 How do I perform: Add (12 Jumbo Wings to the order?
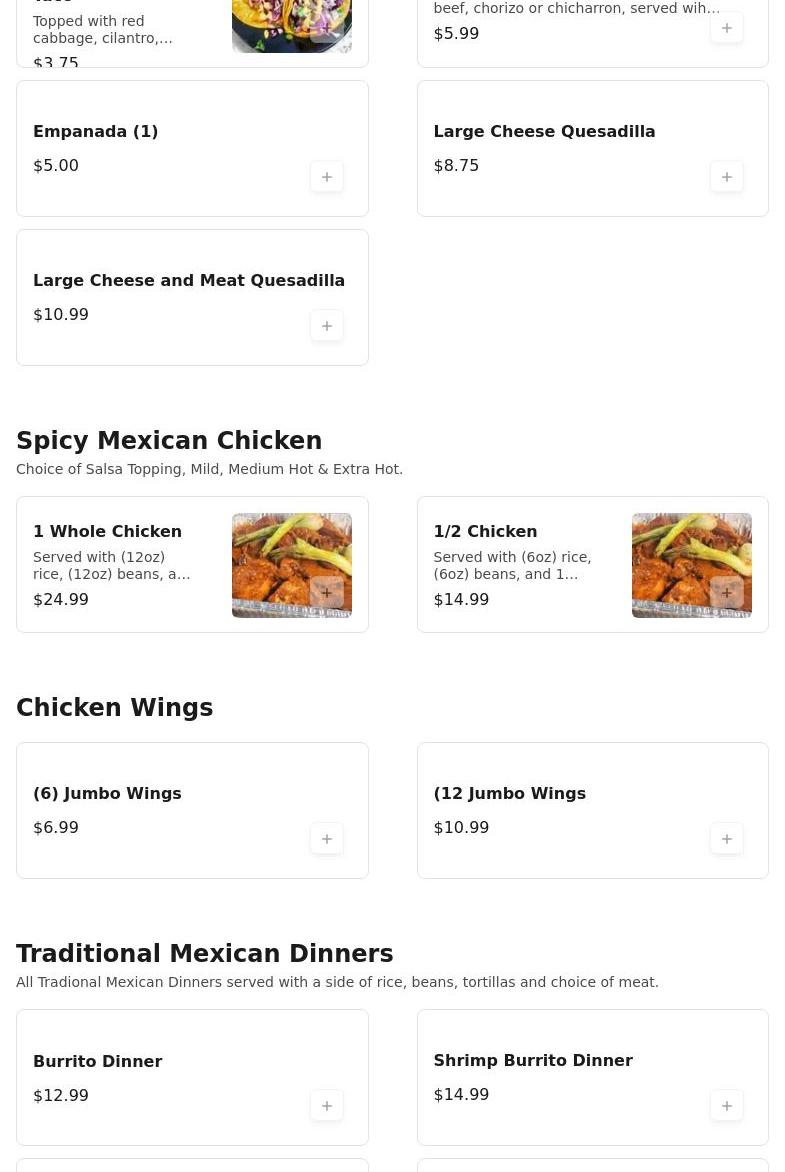(x=727, y=839)
